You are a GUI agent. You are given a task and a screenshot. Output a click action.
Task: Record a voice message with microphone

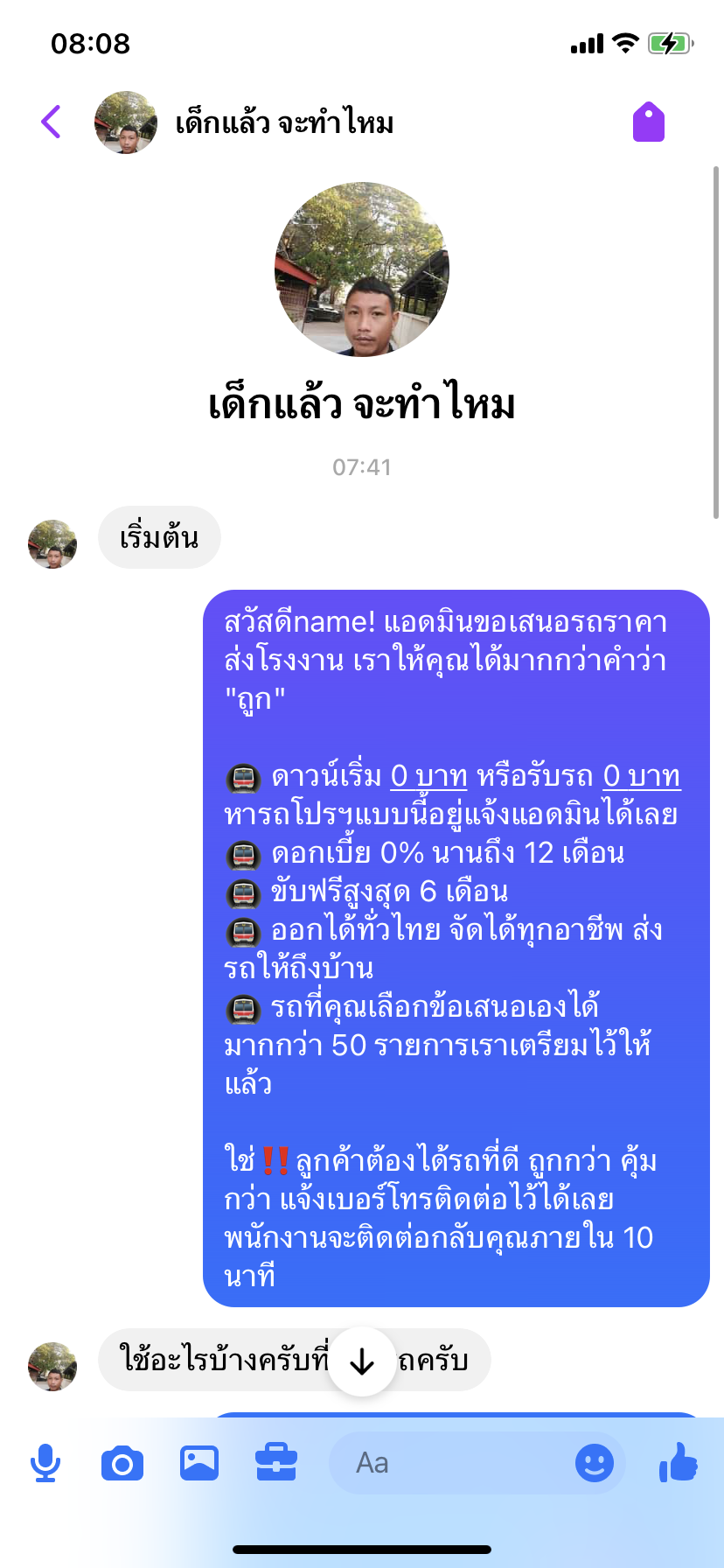(x=45, y=1463)
